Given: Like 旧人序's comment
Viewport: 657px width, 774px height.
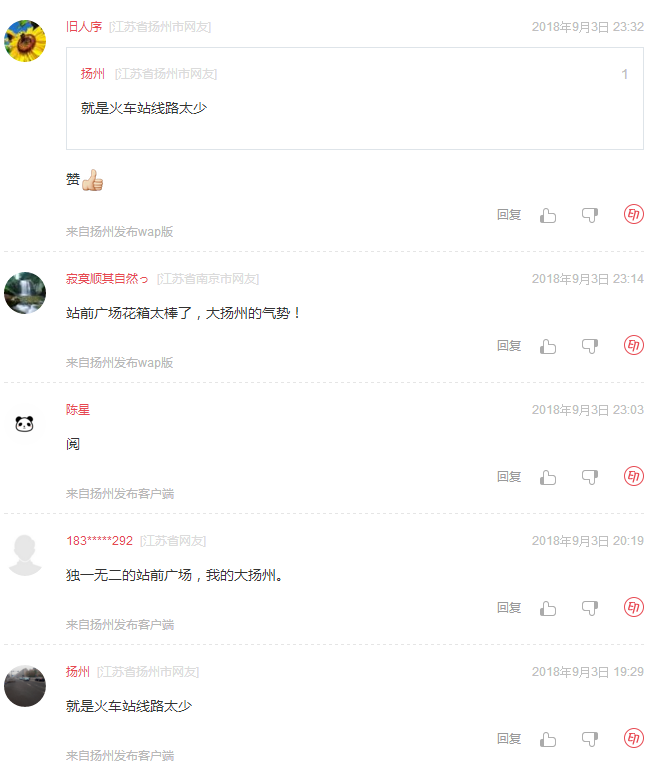Looking at the screenshot, I should tap(548, 215).
